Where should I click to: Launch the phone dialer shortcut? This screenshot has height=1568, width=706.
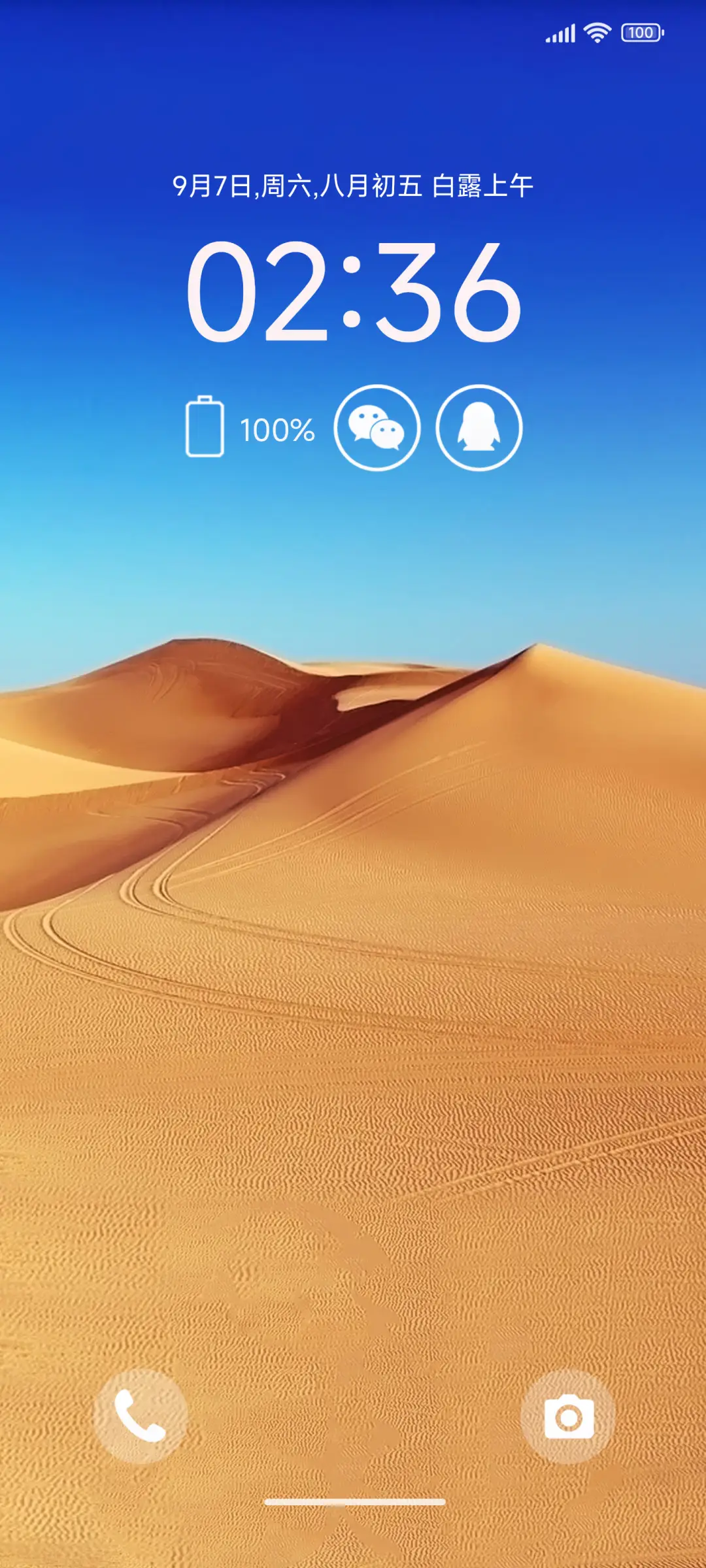pyautogui.click(x=140, y=1416)
